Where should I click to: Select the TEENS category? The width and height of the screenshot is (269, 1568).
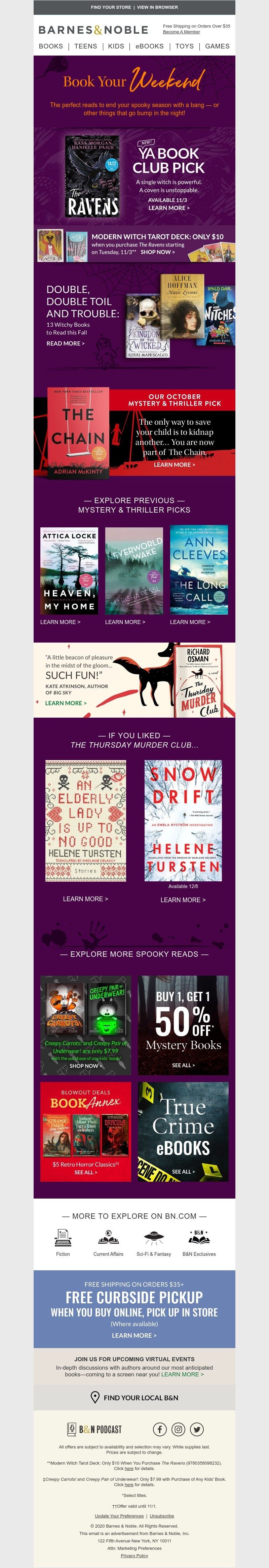pyautogui.click(x=86, y=46)
